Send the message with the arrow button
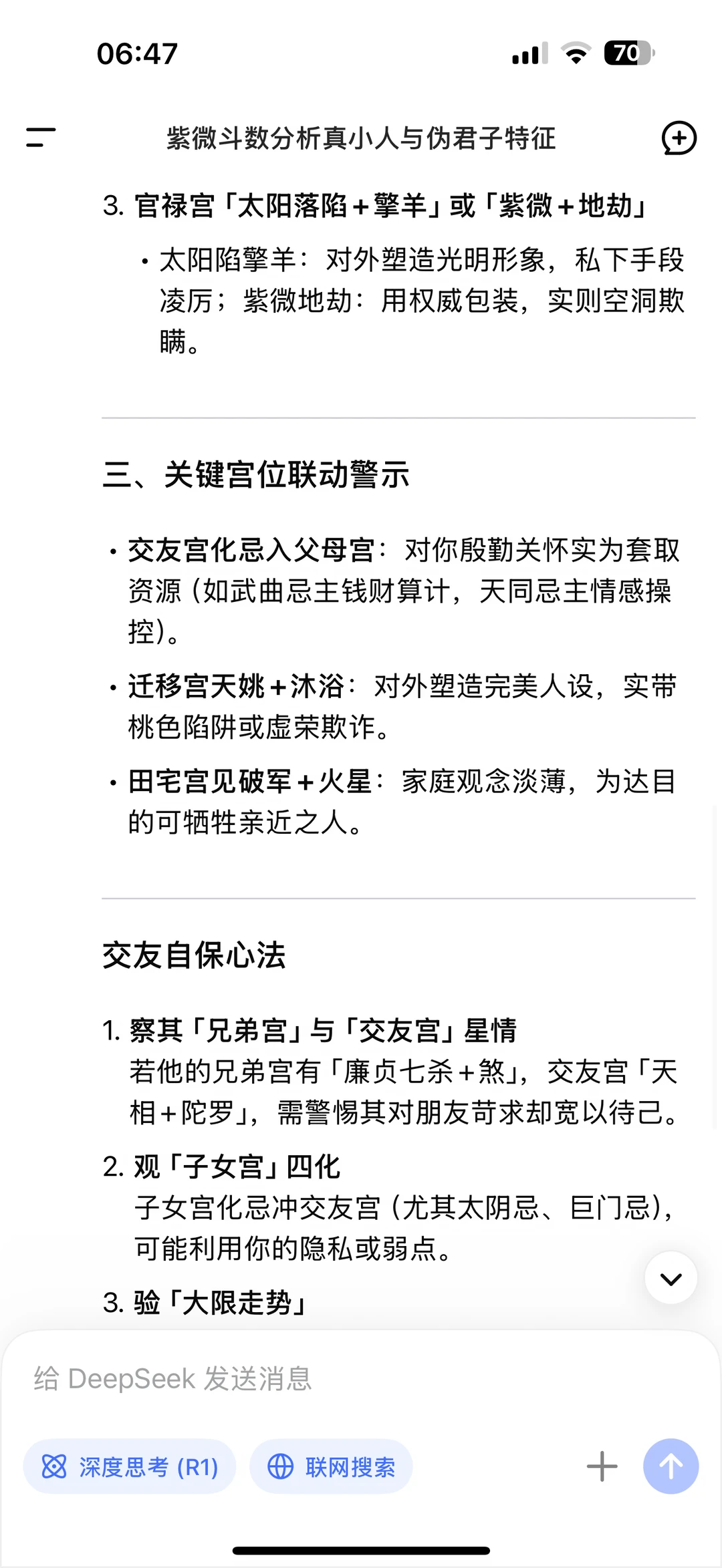This screenshot has width=722, height=1568. tap(671, 1466)
